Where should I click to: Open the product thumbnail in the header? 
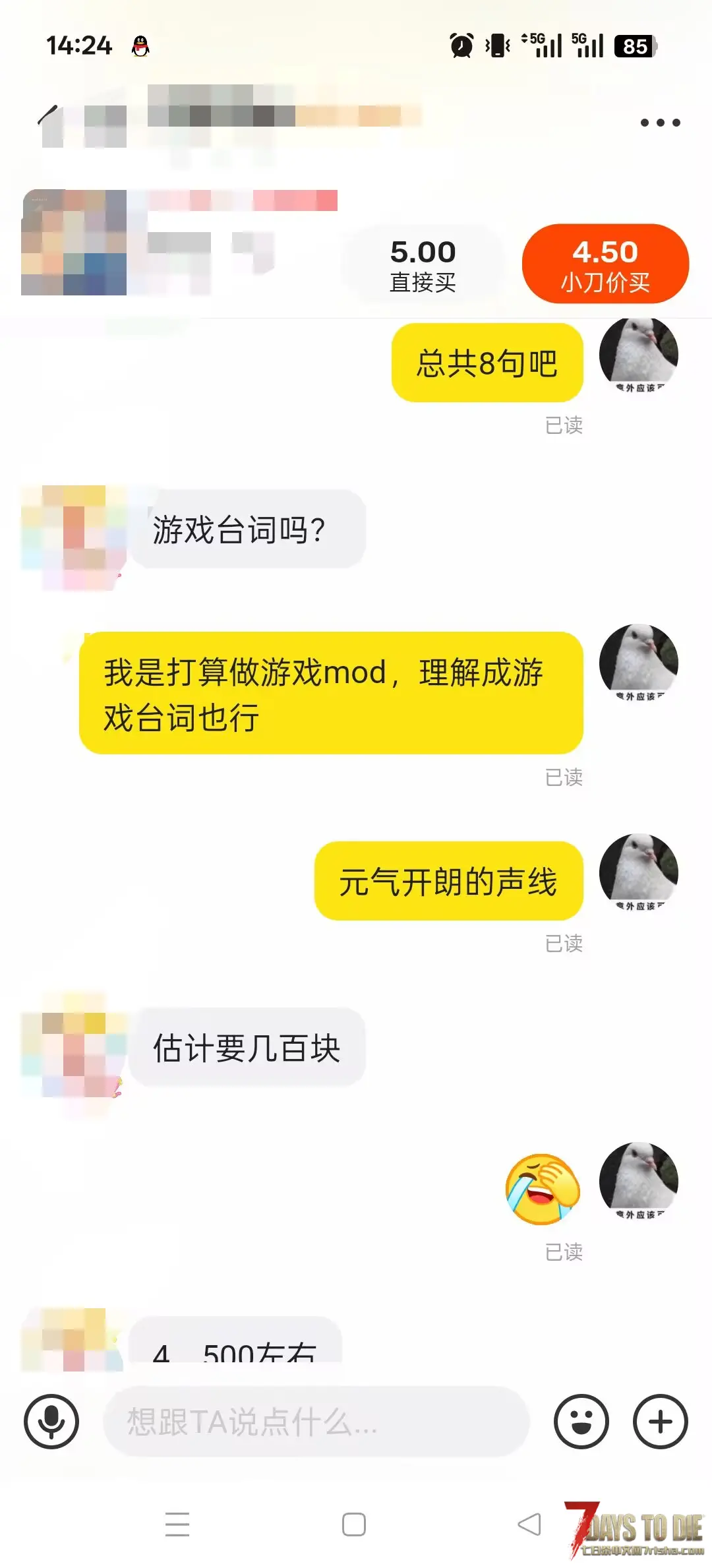[x=74, y=243]
